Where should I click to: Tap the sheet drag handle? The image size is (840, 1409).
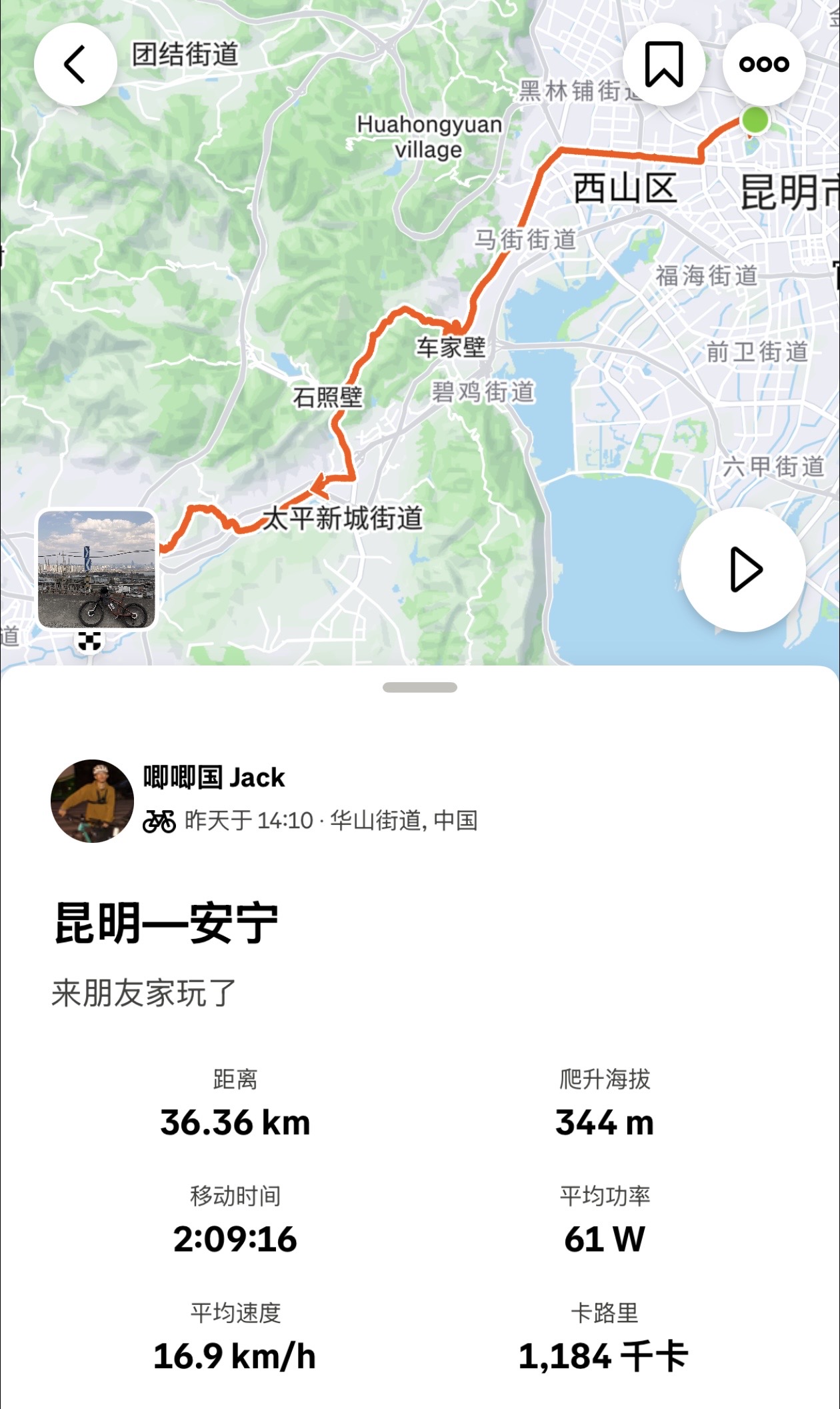(x=420, y=687)
